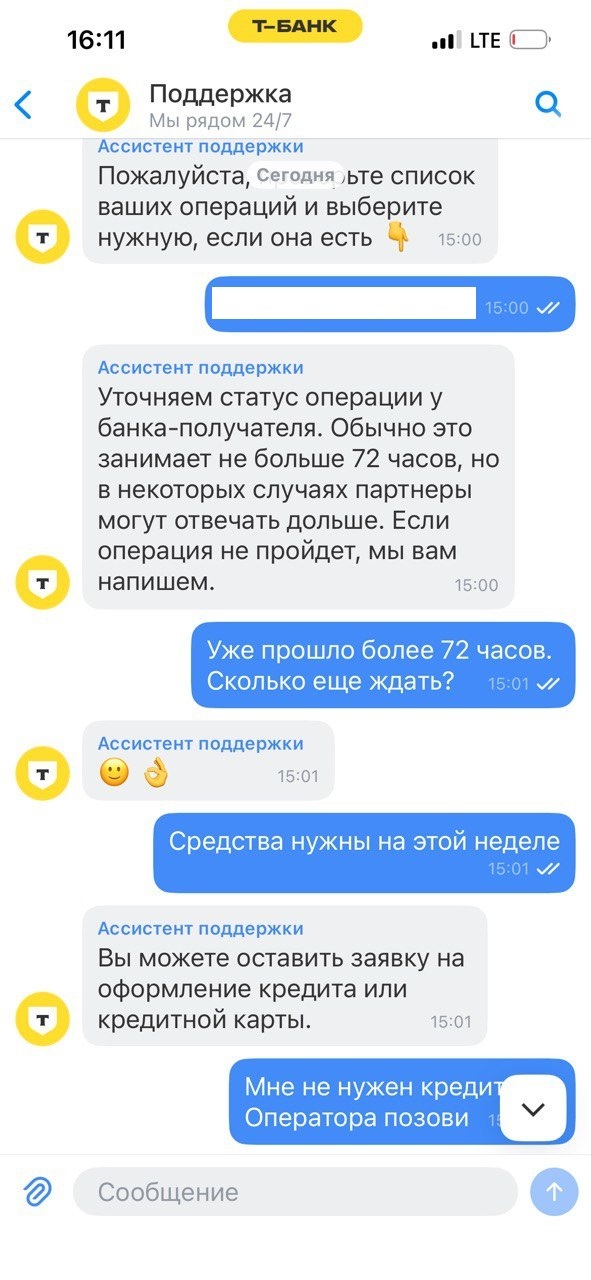The width and height of the screenshot is (591, 1280).
Task: Open search in the support chat
Action: [548, 104]
